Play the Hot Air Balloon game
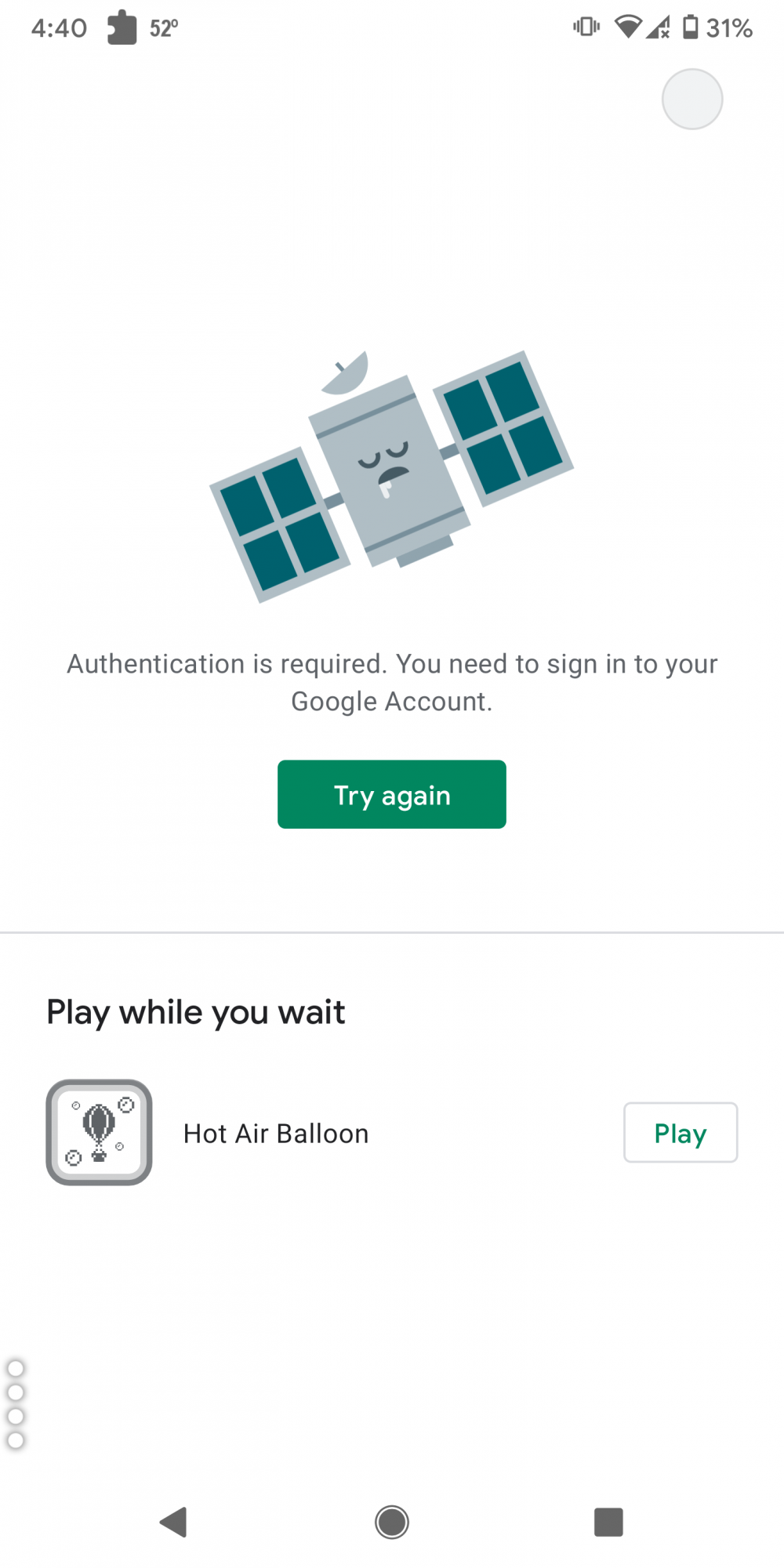Viewport: 784px width, 1568px height. click(x=681, y=1132)
